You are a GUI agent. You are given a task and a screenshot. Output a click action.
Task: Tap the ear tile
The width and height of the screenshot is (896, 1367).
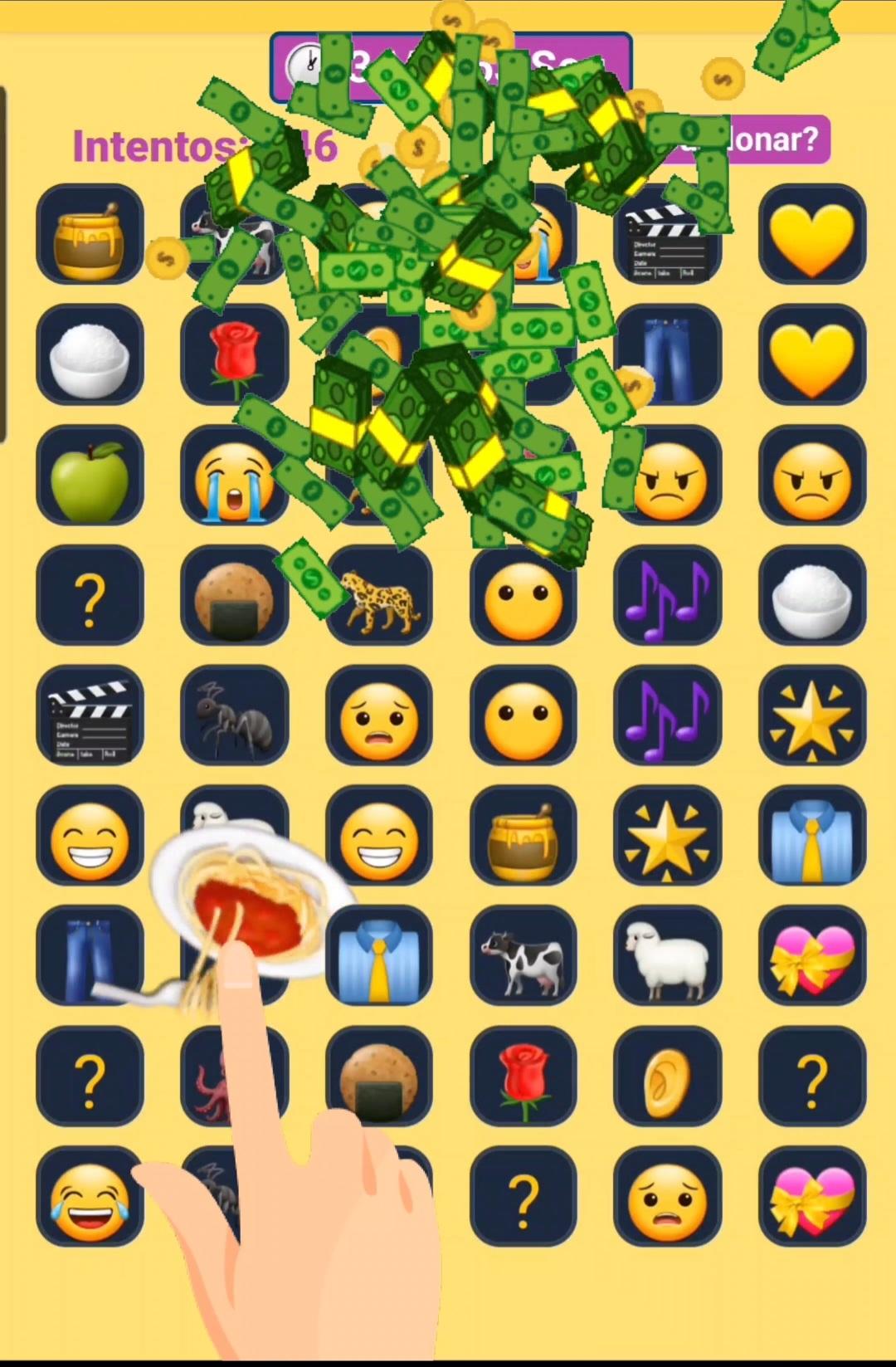[668, 1077]
